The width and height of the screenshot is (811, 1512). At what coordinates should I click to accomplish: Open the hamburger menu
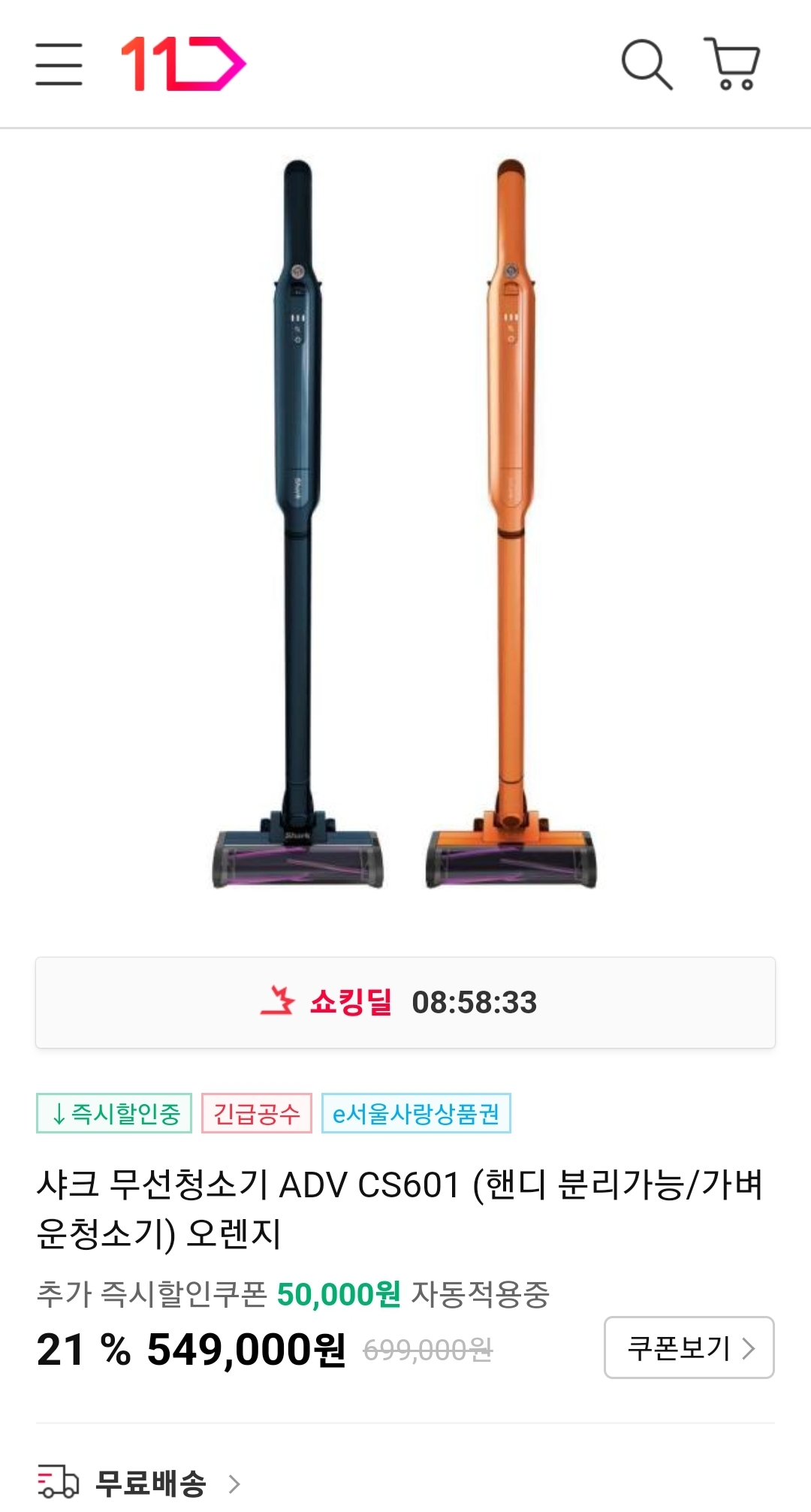[59, 64]
